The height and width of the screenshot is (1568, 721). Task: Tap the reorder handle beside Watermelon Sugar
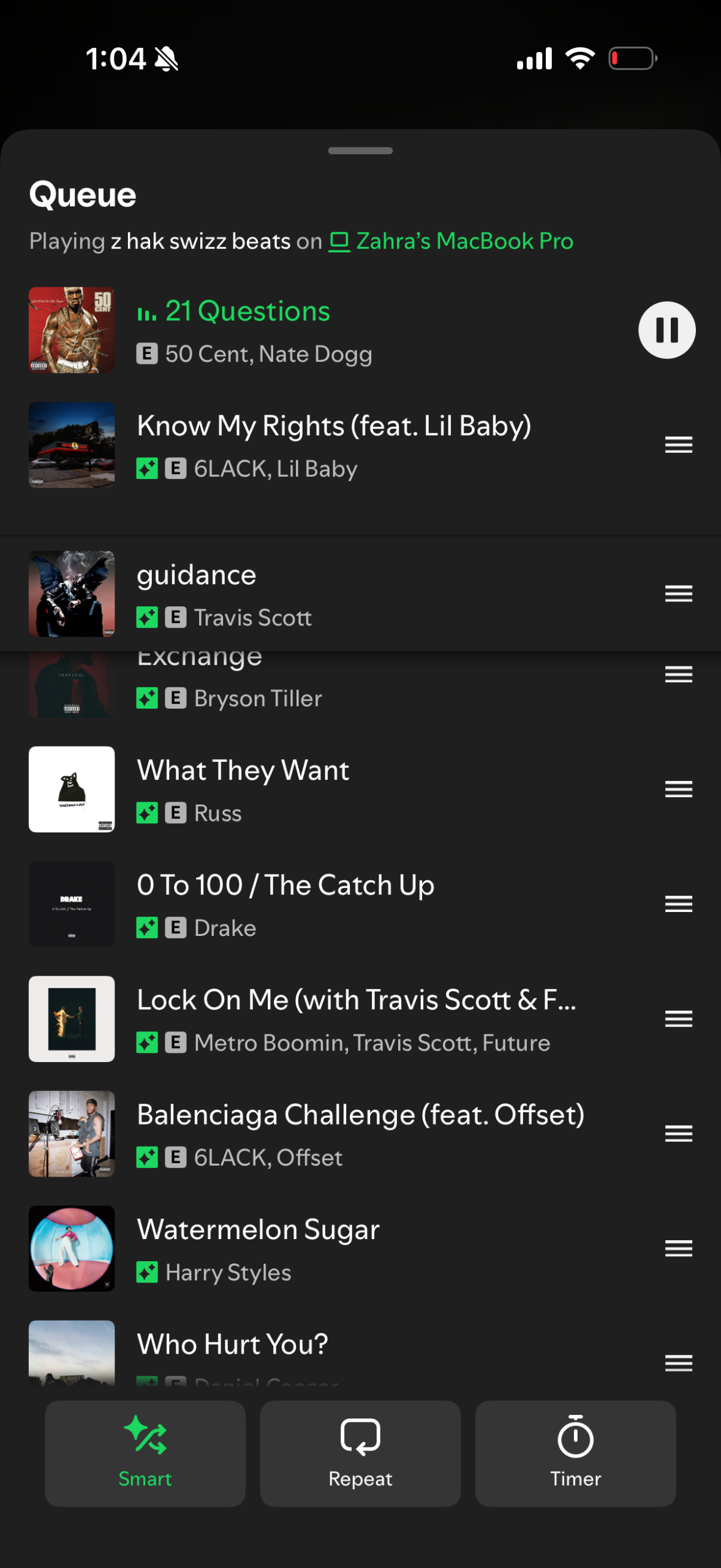(x=678, y=1248)
